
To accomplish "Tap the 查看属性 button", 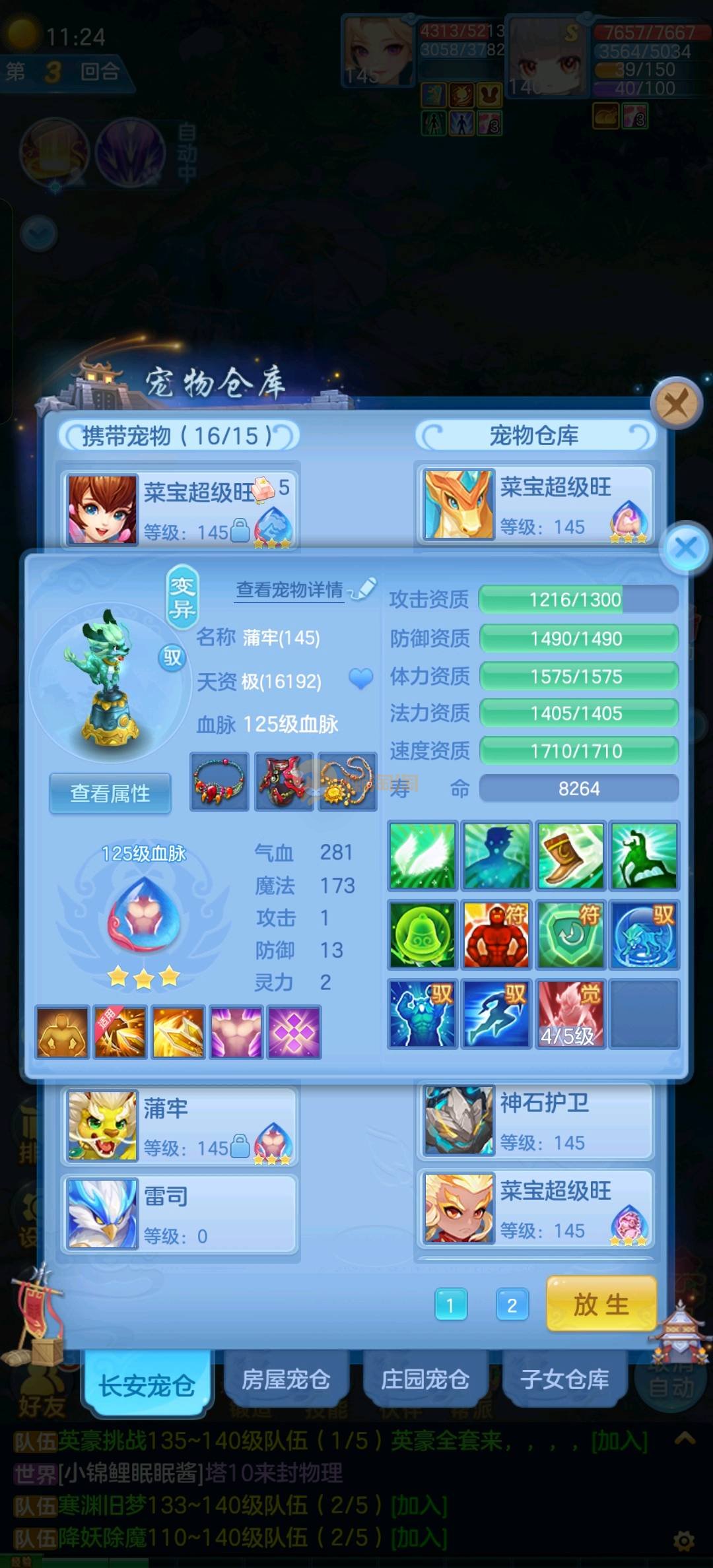I will tap(110, 793).
